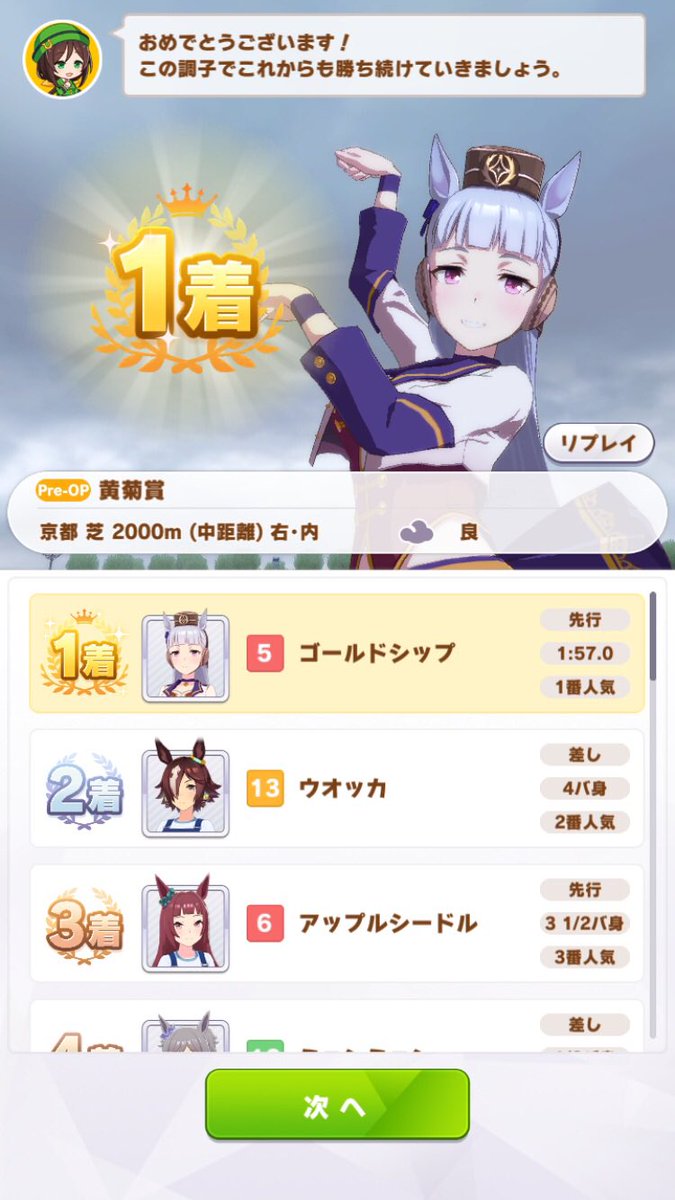This screenshot has width=675, height=1200.
Task: Continue with the green 次へ button
Action: click(337, 1105)
